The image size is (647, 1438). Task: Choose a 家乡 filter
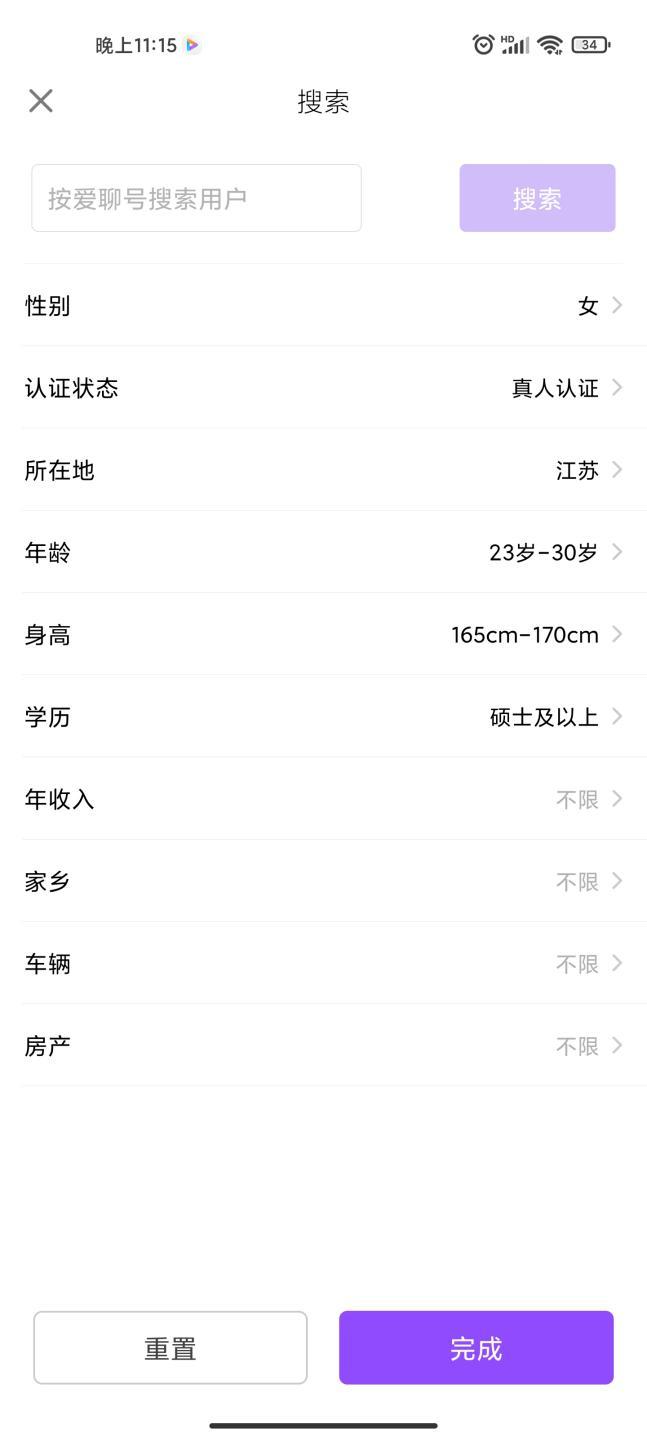coord(323,881)
